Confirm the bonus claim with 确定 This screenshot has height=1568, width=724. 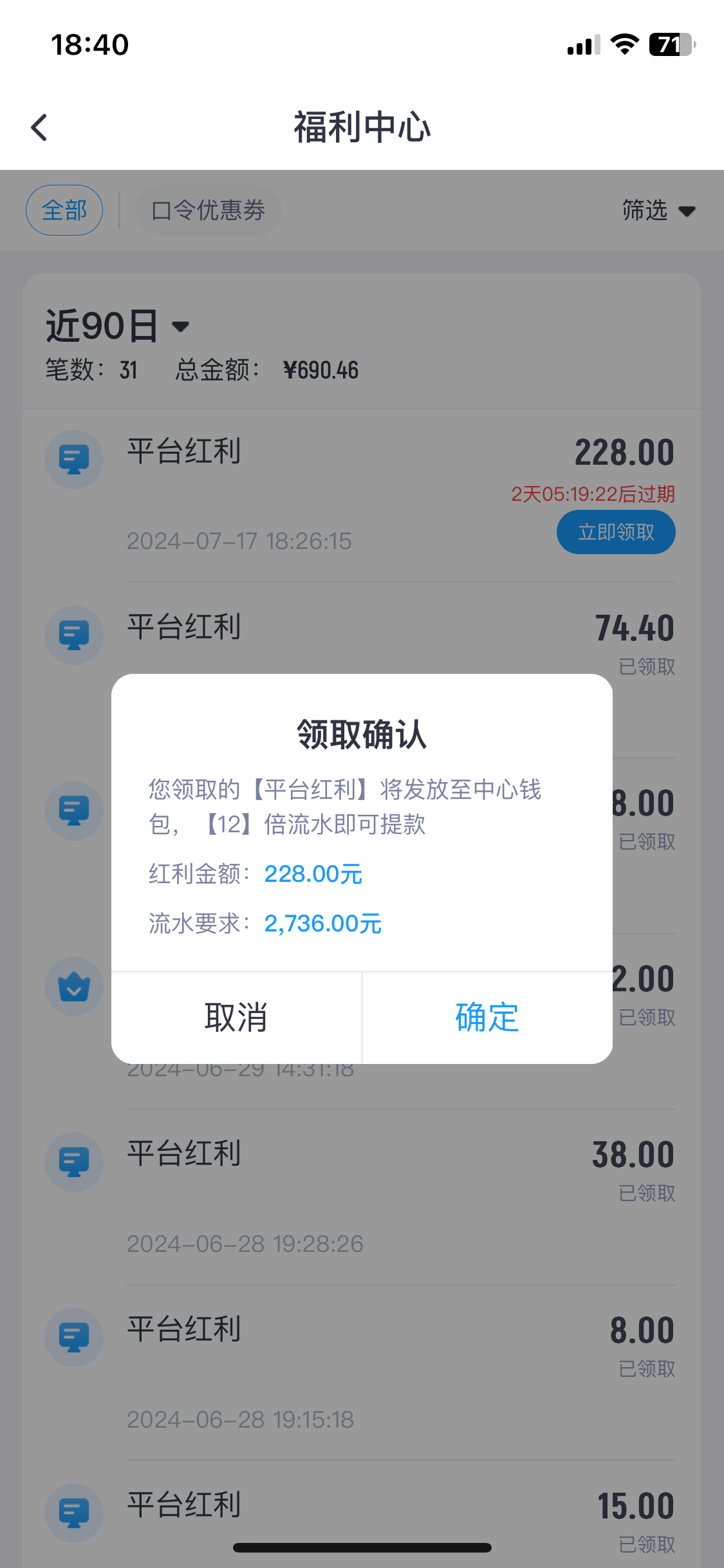click(x=487, y=1018)
